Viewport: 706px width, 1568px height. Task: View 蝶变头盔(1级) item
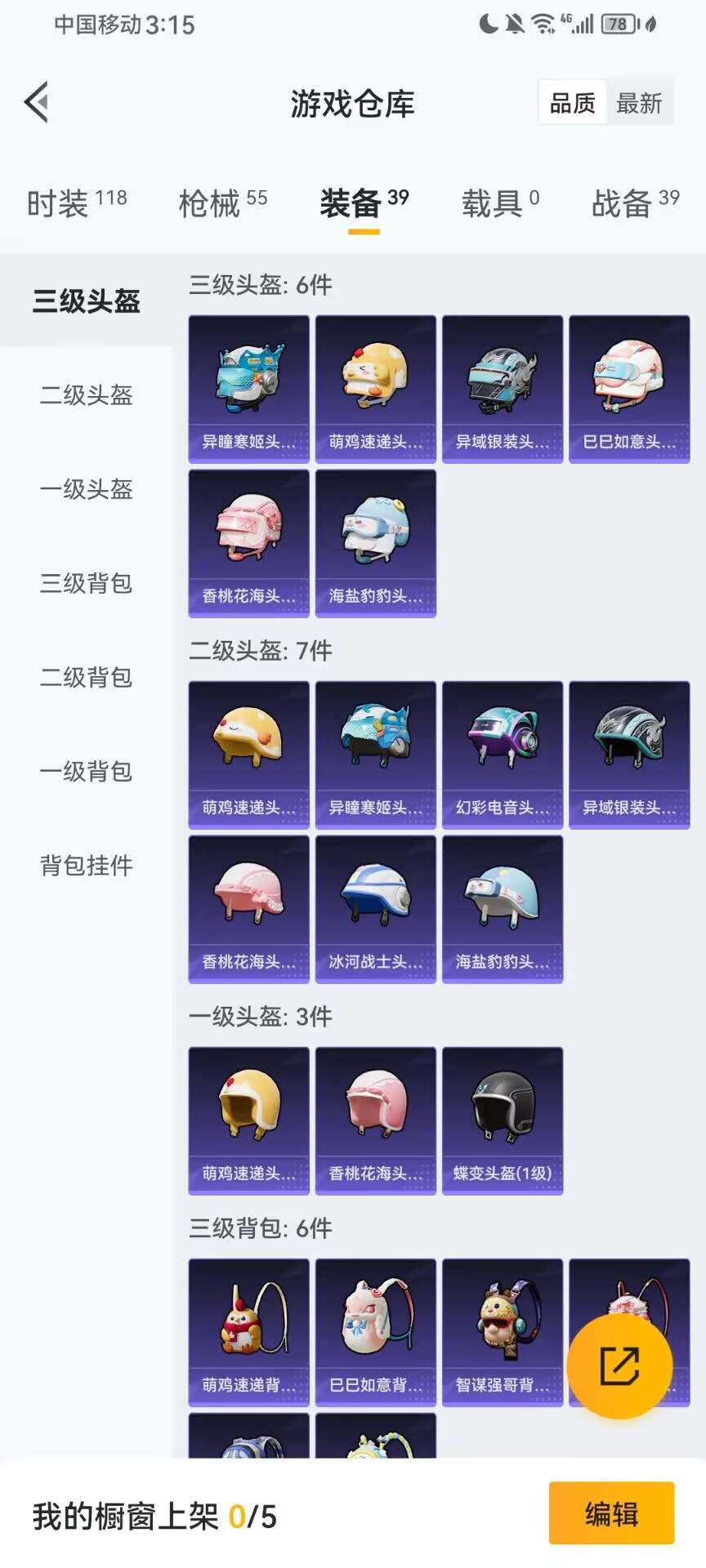503,1120
